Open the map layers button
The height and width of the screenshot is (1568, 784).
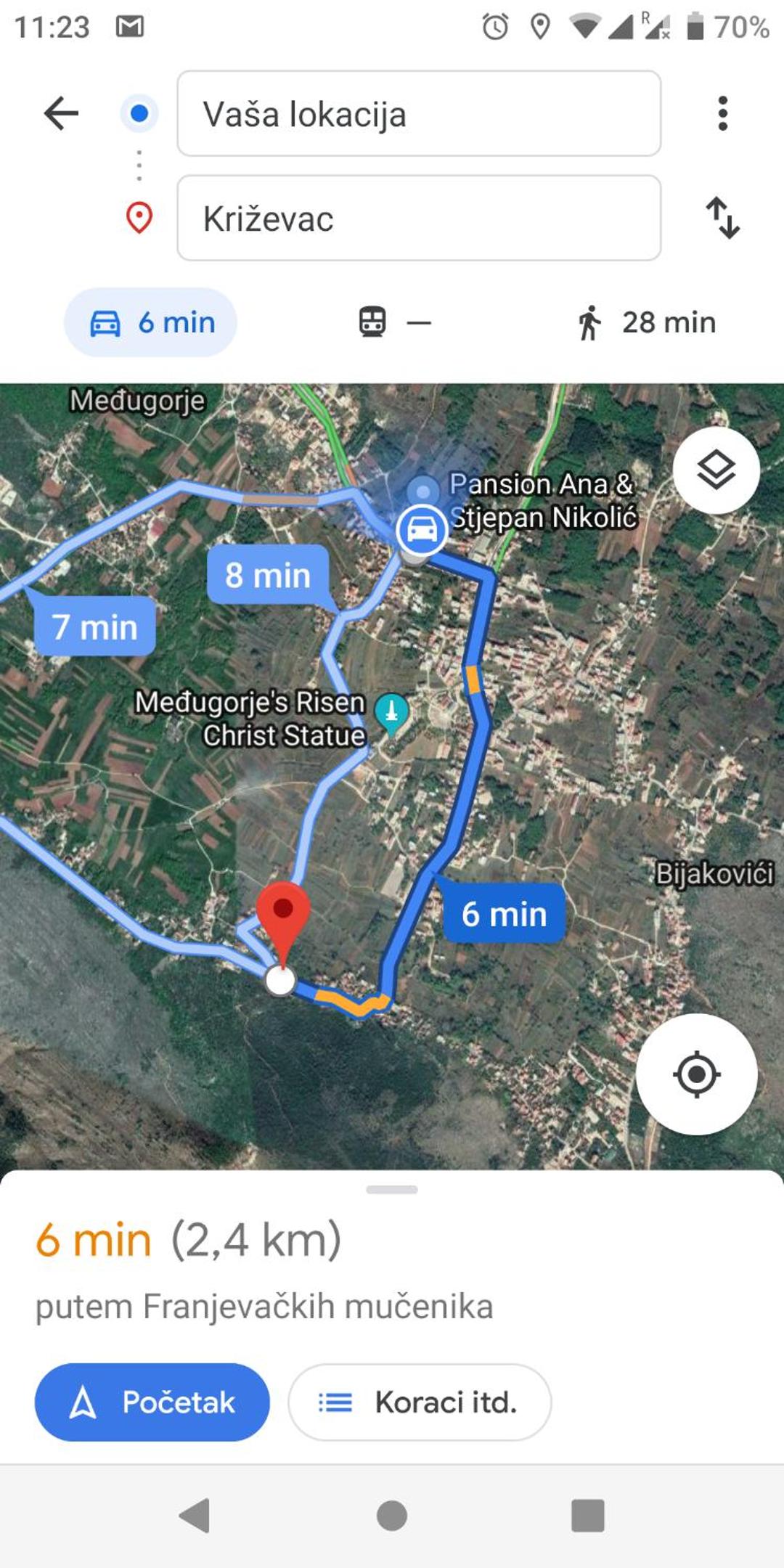716,470
